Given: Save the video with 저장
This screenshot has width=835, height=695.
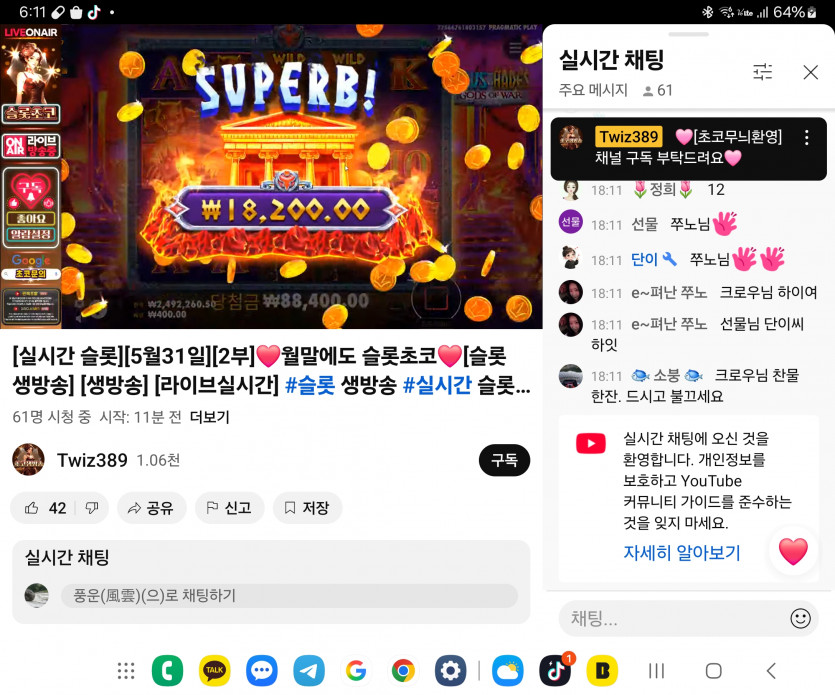Looking at the screenshot, I should pyautogui.click(x=306, y=508).
